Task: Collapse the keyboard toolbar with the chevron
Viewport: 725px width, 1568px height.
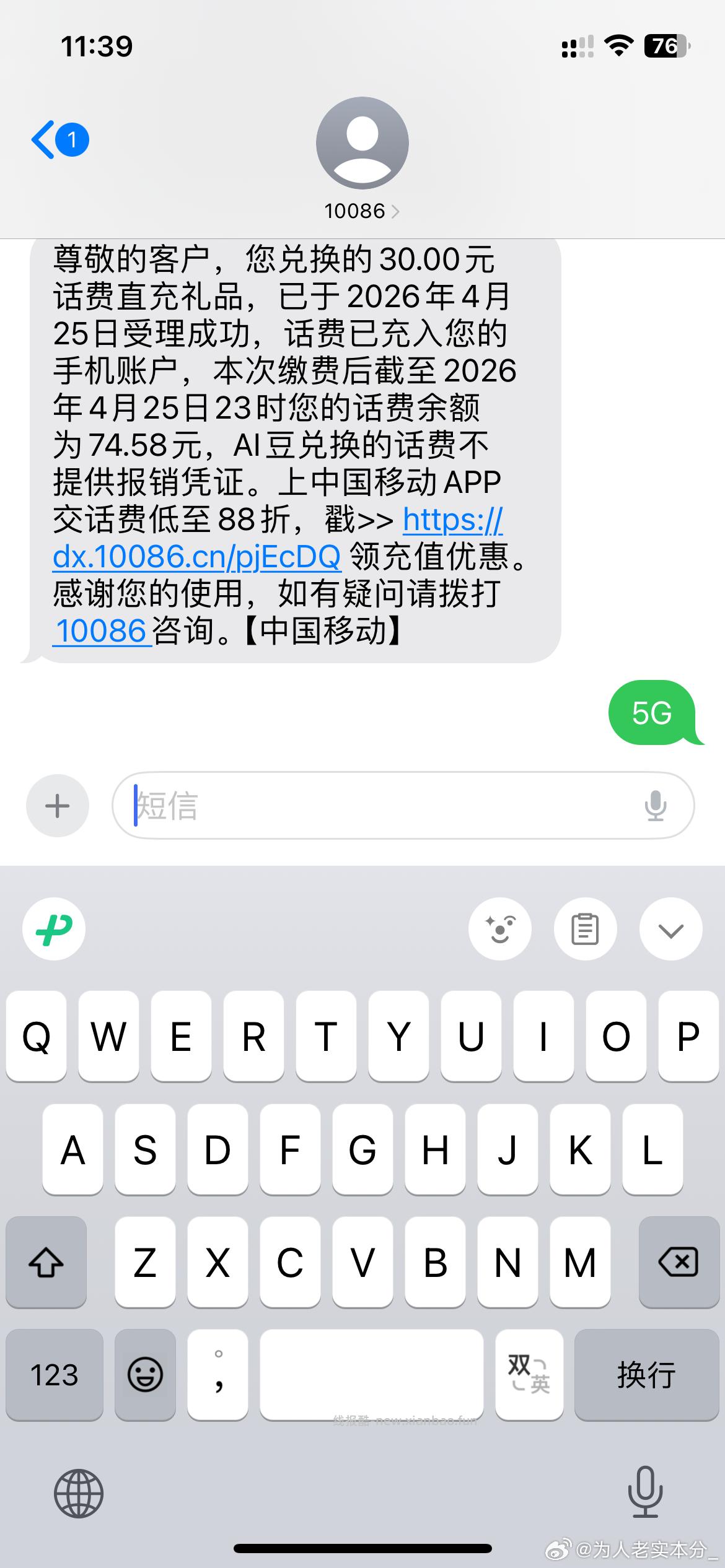Action: 670,929
